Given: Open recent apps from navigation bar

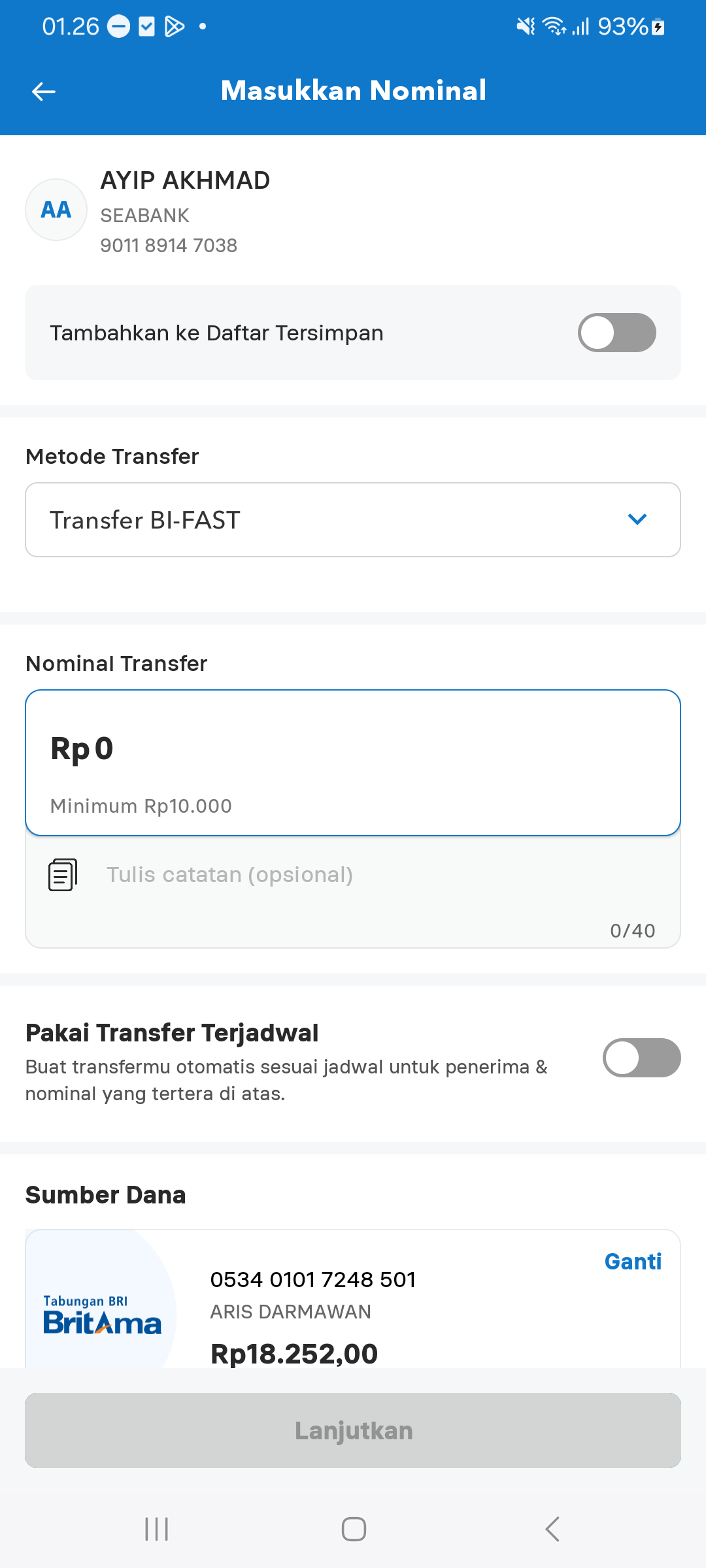Looking at the screenshot, I should [x=157, y=1529].
